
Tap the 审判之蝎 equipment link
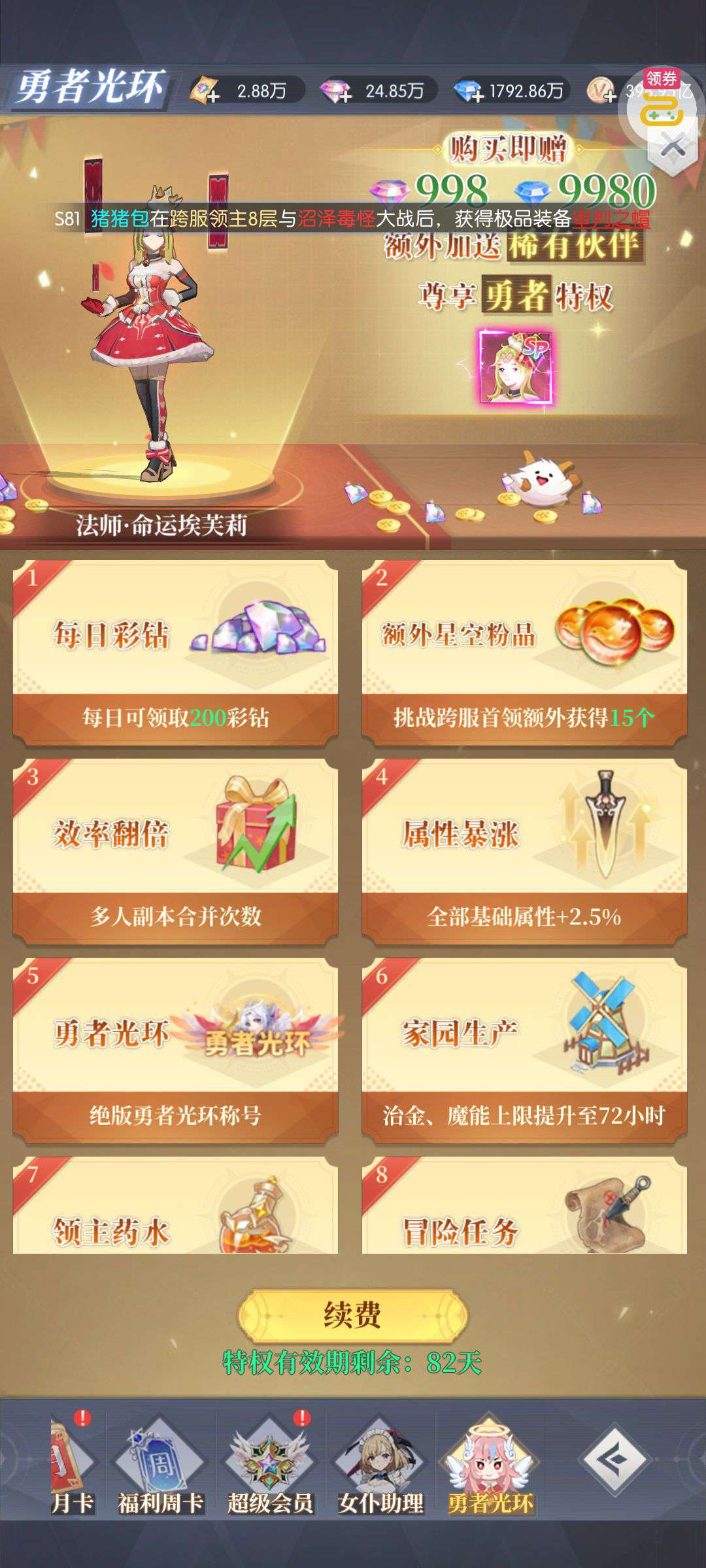click(611, 218)
